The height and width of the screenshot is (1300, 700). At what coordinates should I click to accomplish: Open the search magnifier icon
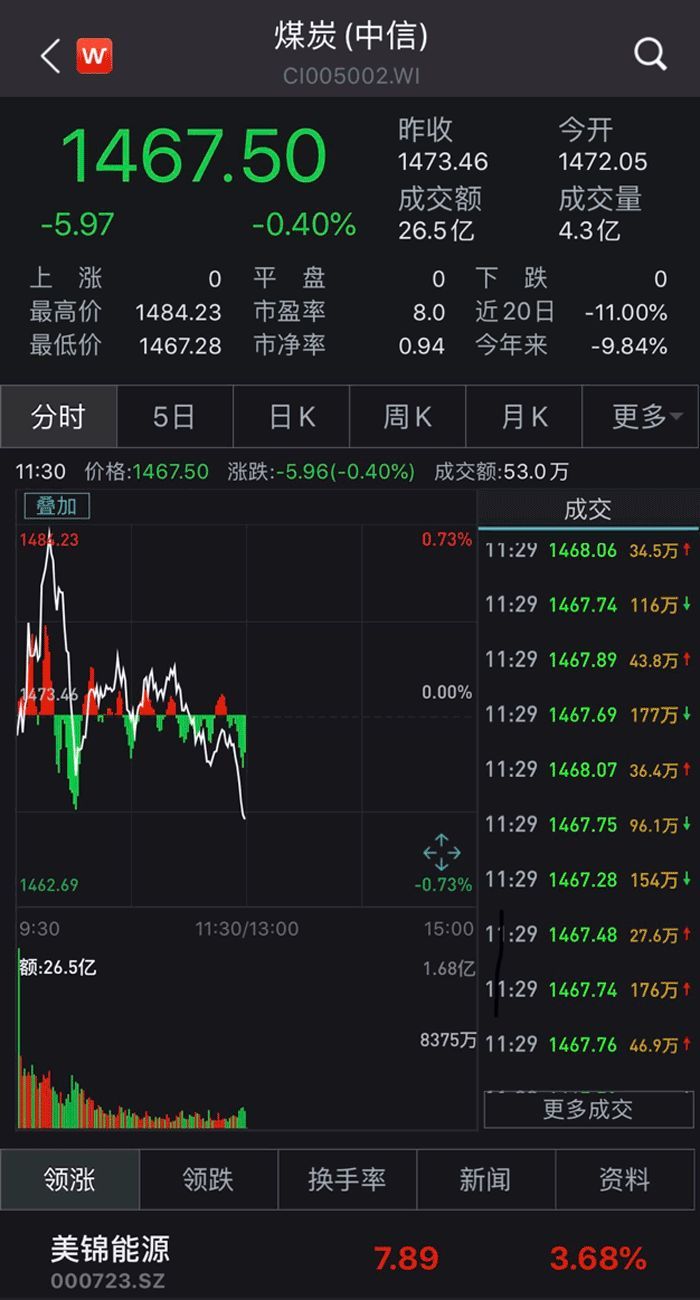[650, 54]
